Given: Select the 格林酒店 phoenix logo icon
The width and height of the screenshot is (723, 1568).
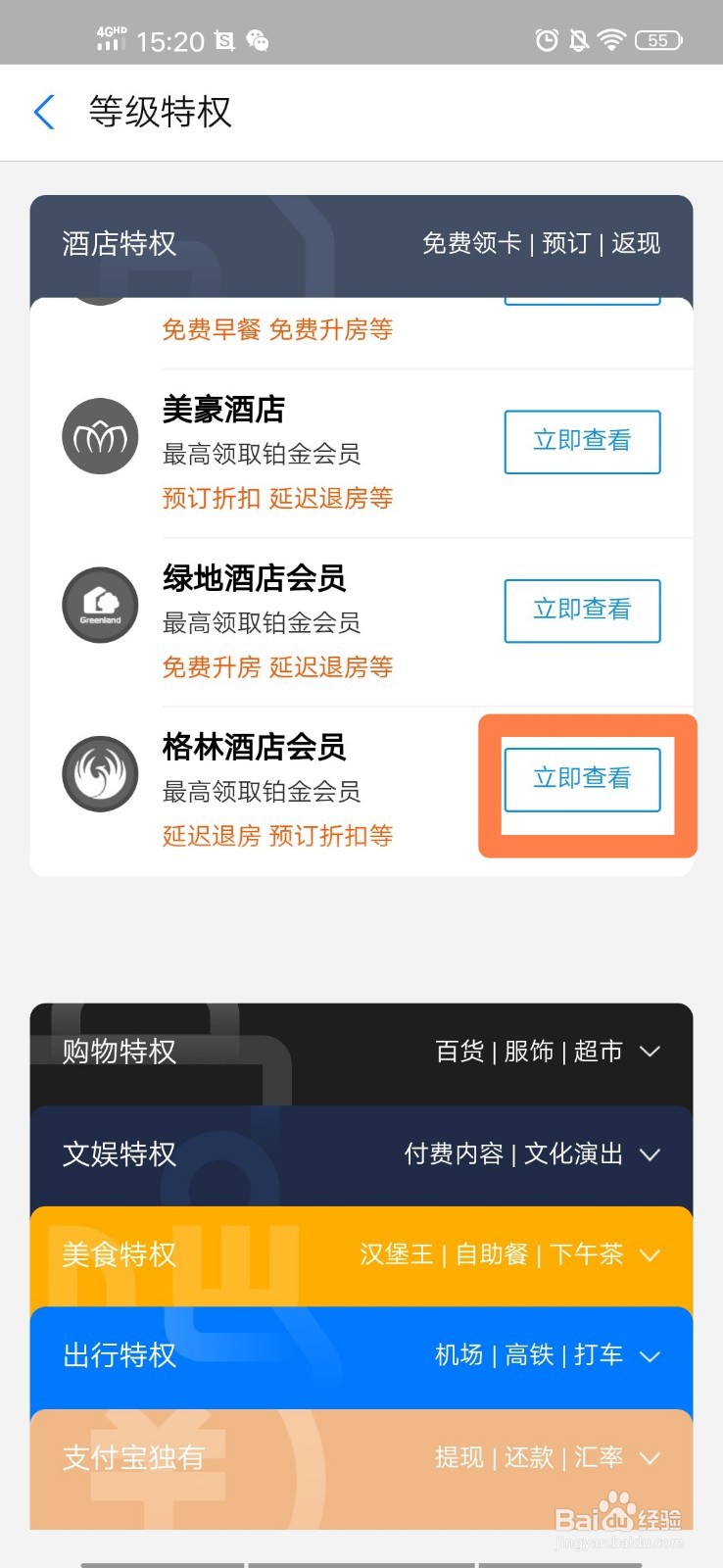Looking at the screenshot, I should (x=99, y=774).
